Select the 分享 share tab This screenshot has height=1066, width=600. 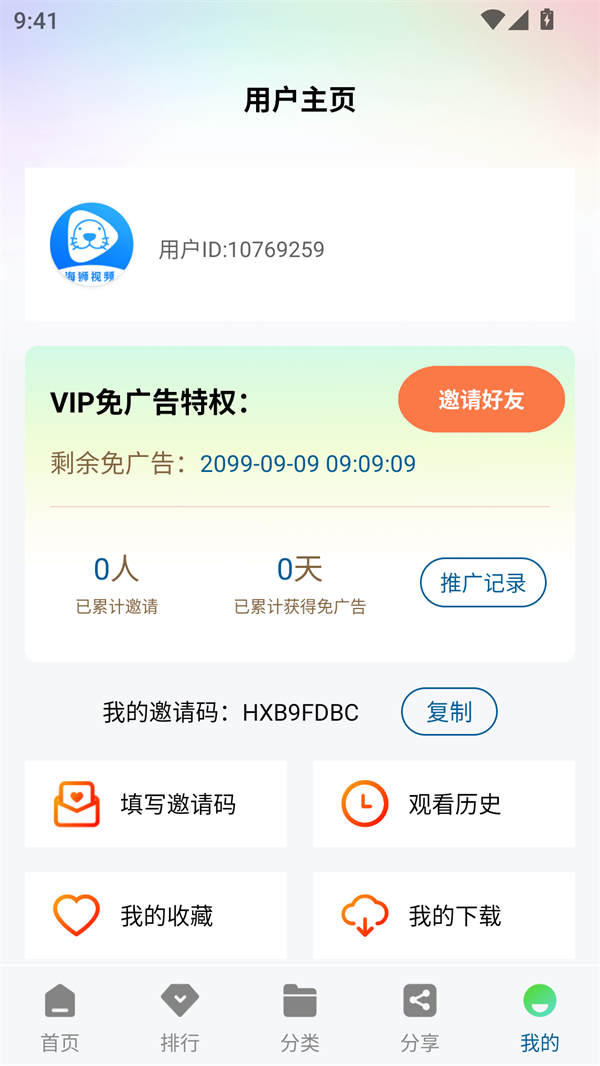pos(420,1017)
